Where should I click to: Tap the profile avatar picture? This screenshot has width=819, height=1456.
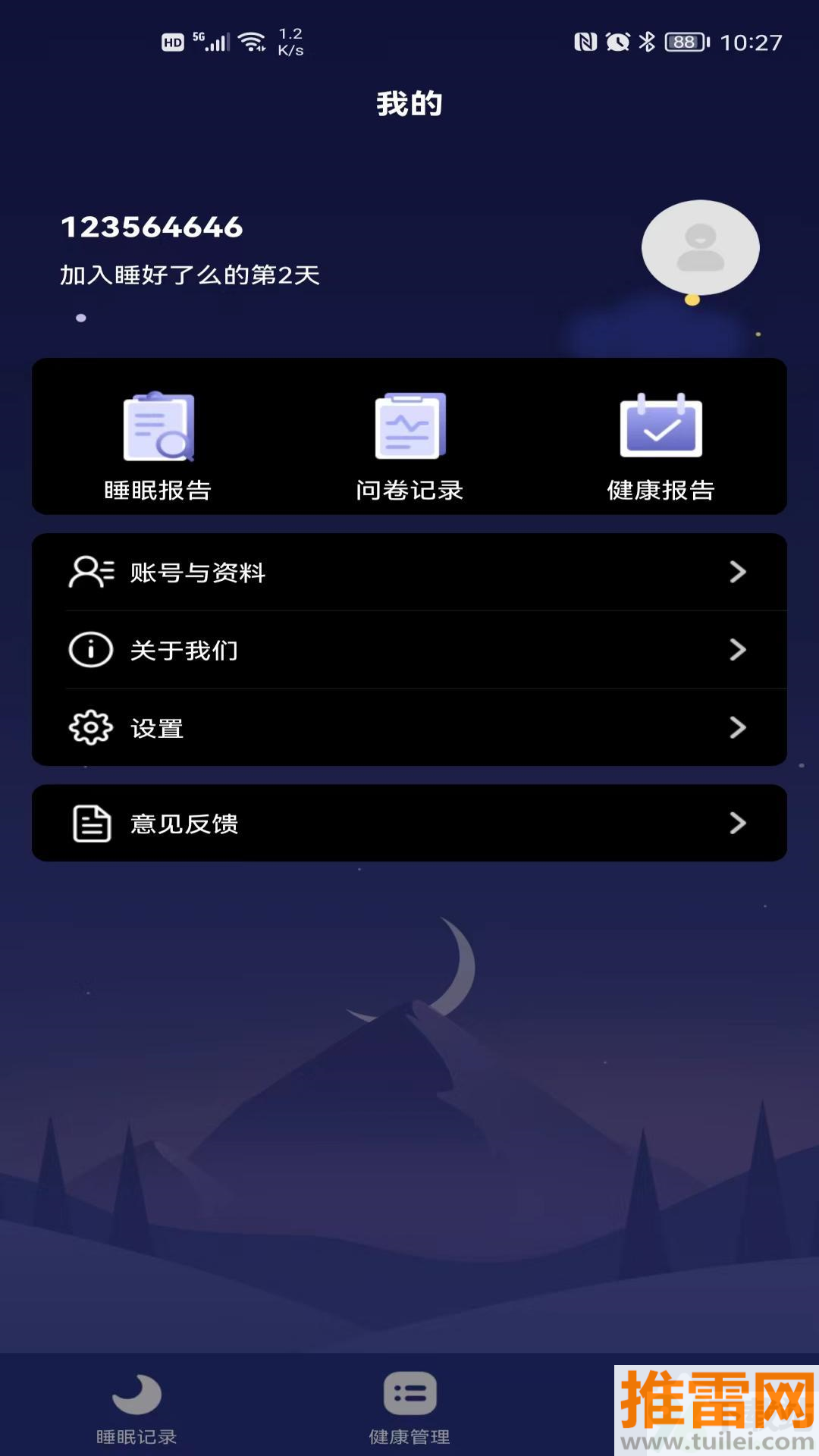(x=700, y=248)
